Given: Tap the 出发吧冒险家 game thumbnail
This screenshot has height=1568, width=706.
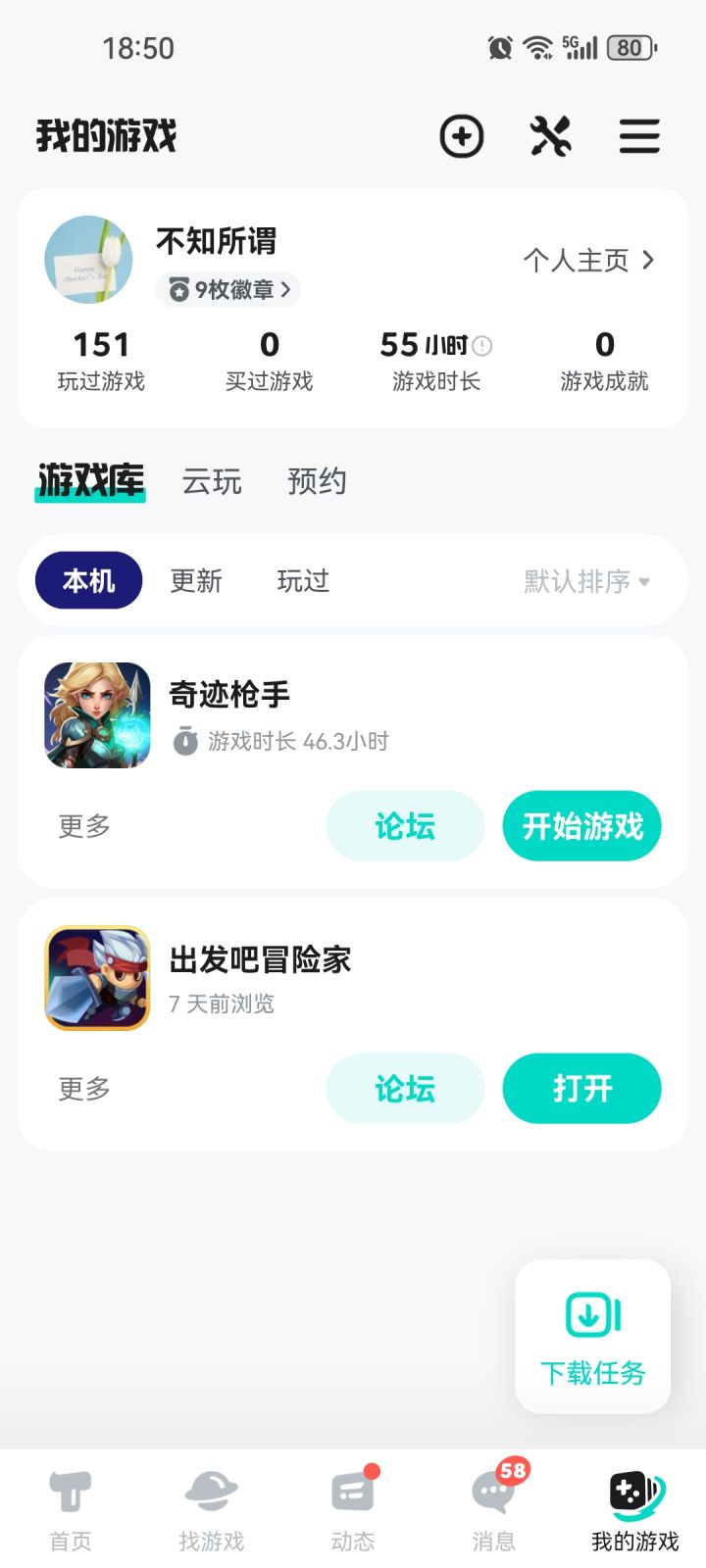Looking at the screenshot, I should (x=96, y=977).
